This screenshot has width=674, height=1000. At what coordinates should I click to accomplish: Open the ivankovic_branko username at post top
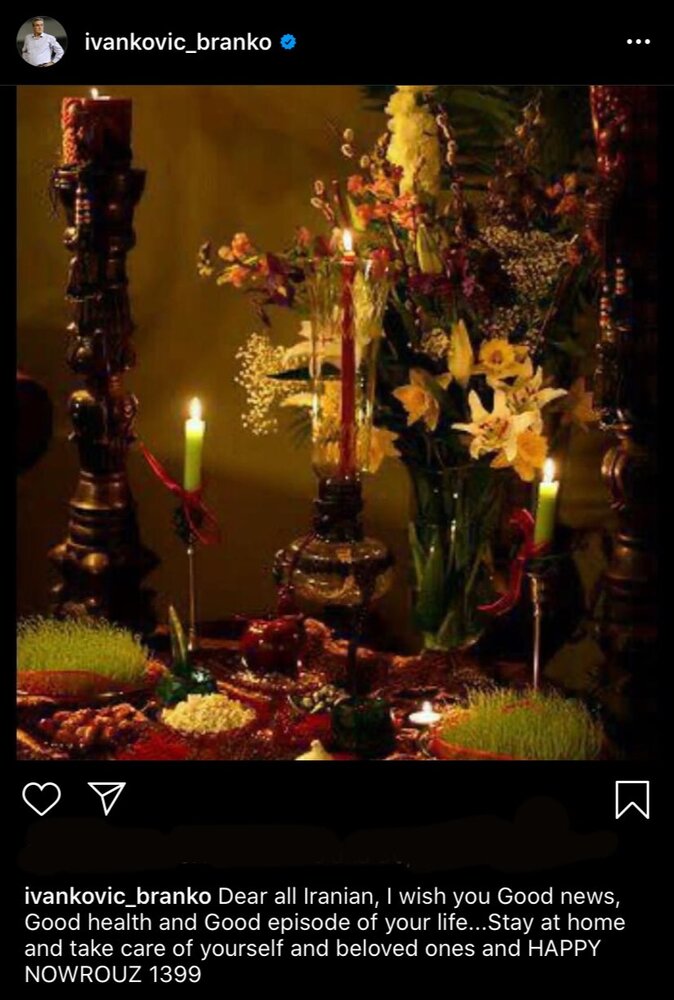(177, 42)
